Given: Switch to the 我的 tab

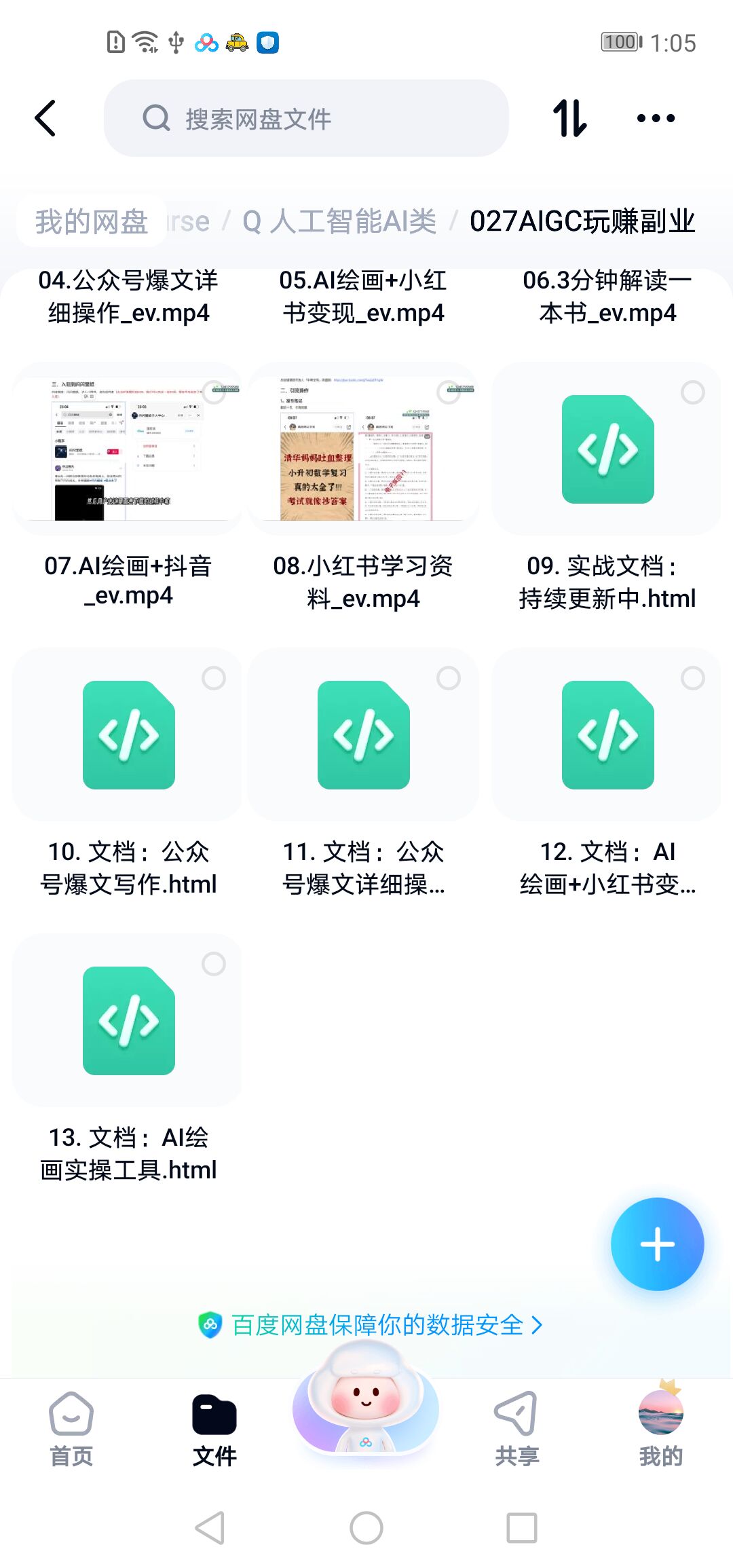Looking at the screenshot, I should [660, 1429].
